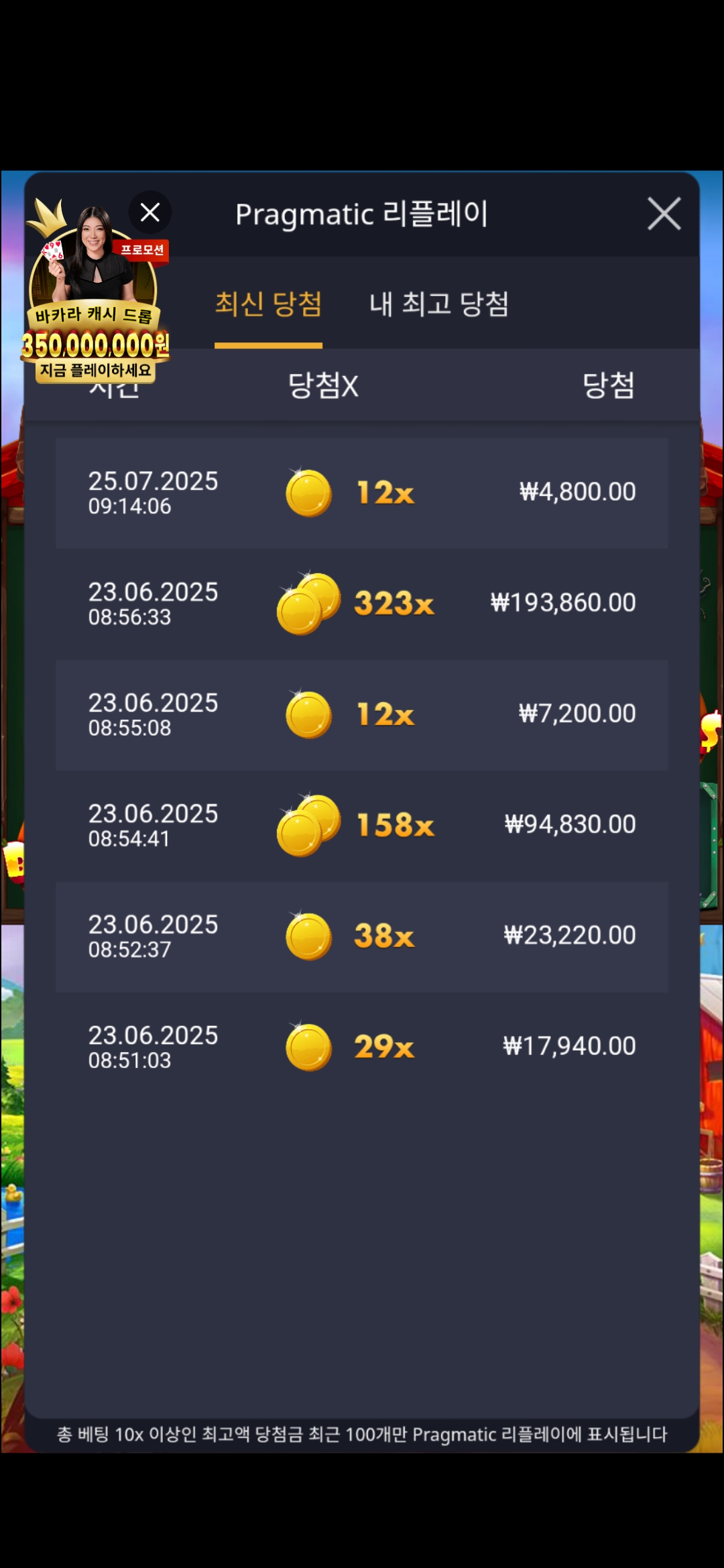Dismiss the 바카라 캐시 드롭 promotion banner
This screenshot has height=1568, width=724.
[149, 212]
